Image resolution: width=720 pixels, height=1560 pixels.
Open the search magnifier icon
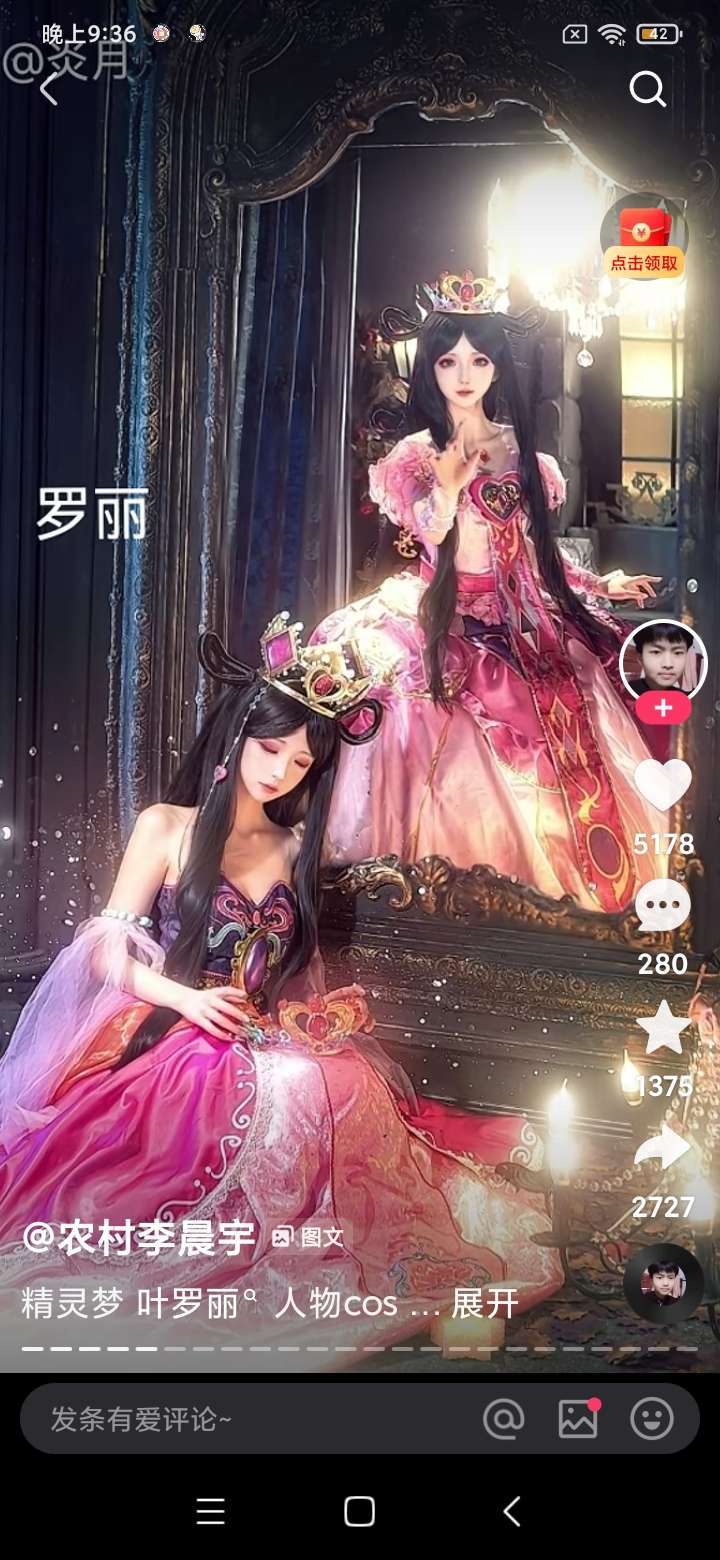[x=647, y=89]
